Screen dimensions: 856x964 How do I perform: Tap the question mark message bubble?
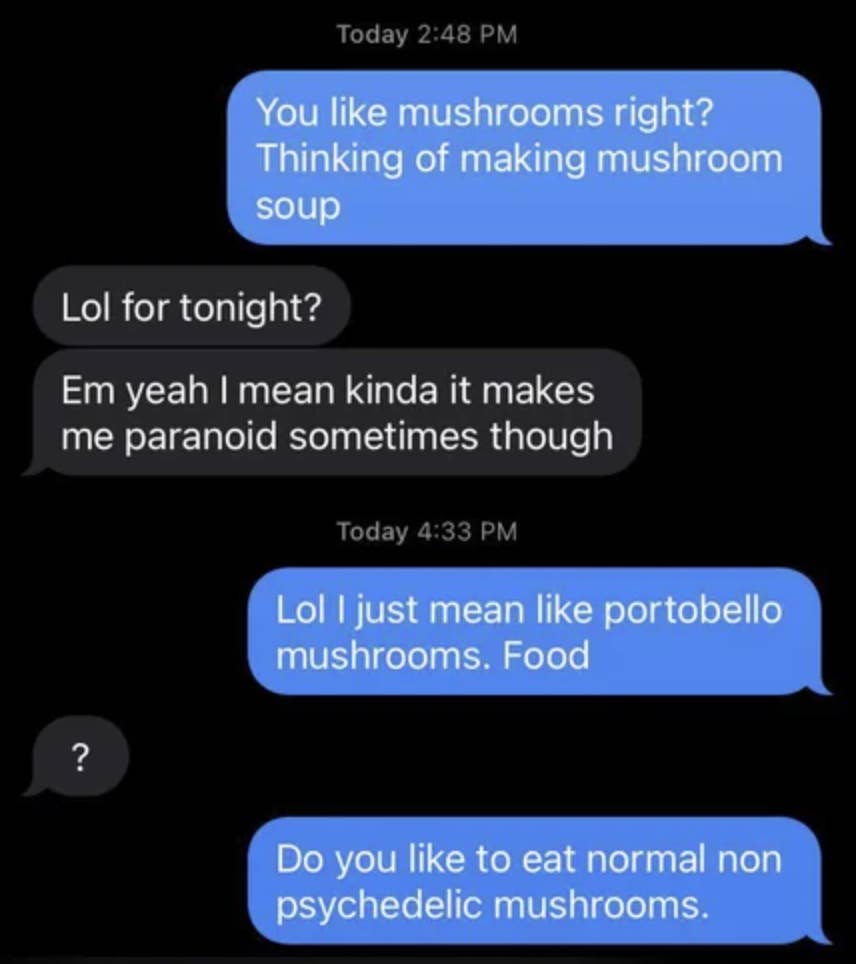point(80,755)
